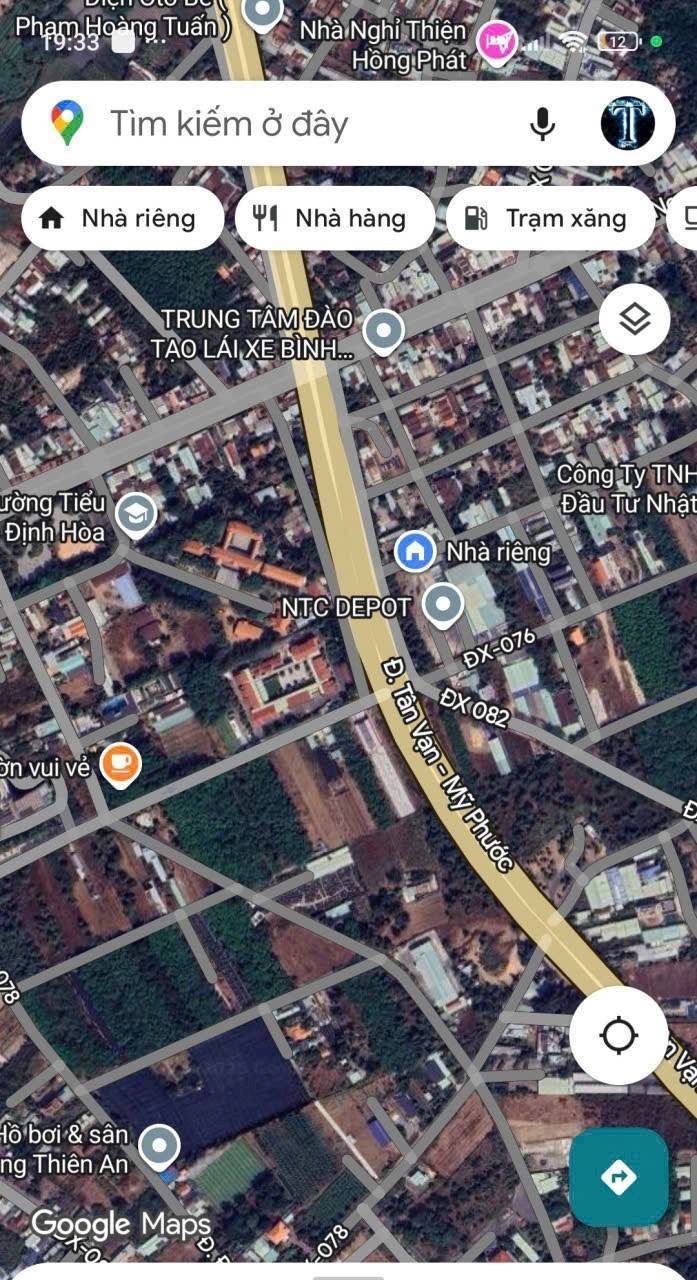Open the account profile avatar
The width and height of the screenshot is (697, 1280).
coord(628,124)
